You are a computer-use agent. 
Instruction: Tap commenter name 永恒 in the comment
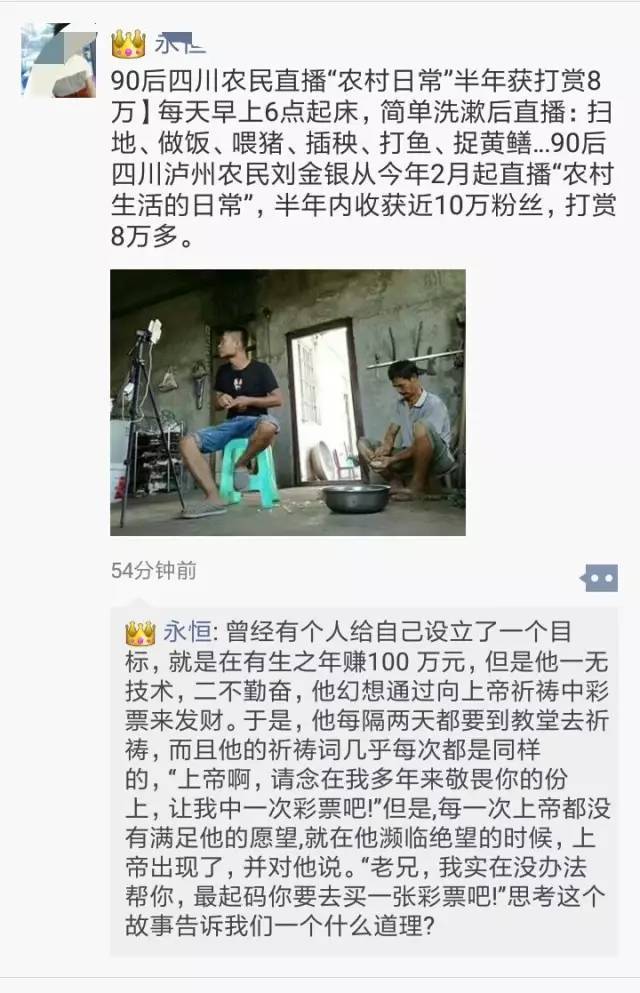[x=186, y=631]
